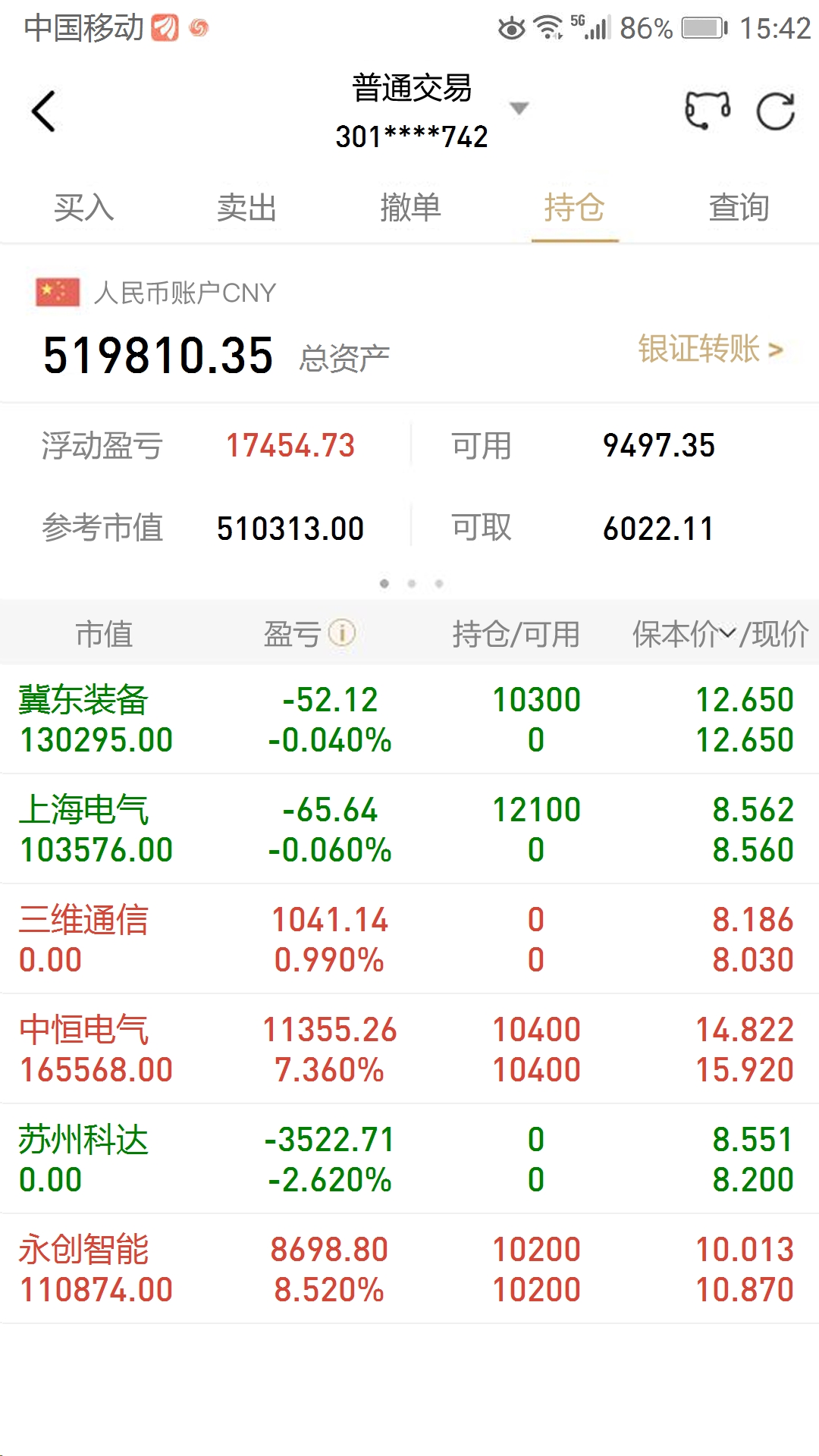The width and height of the screenshot is (819, 1456).
Task: Open the 查询 tab
Action: [738, 207]
